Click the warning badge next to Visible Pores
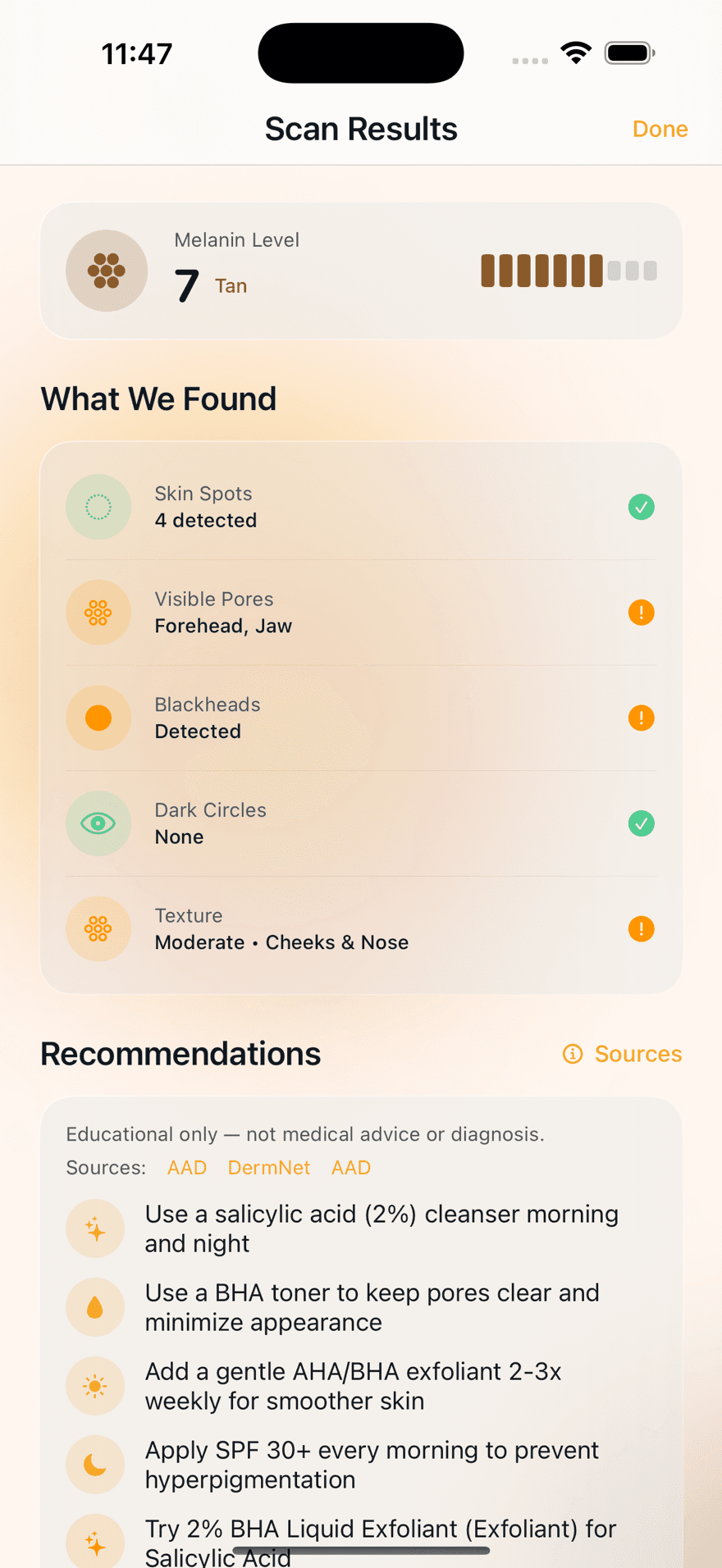This screenshot has height=1568, width=722. 641,612
